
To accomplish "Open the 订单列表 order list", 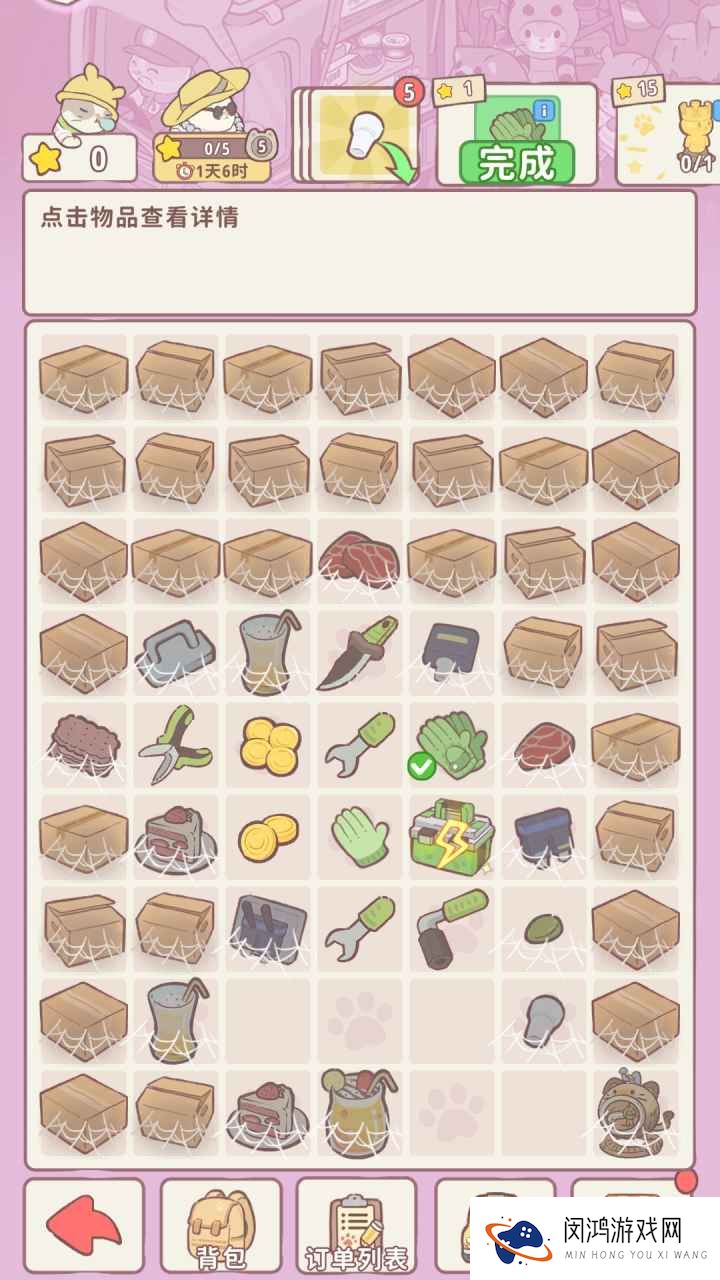I will point(357,1227).
